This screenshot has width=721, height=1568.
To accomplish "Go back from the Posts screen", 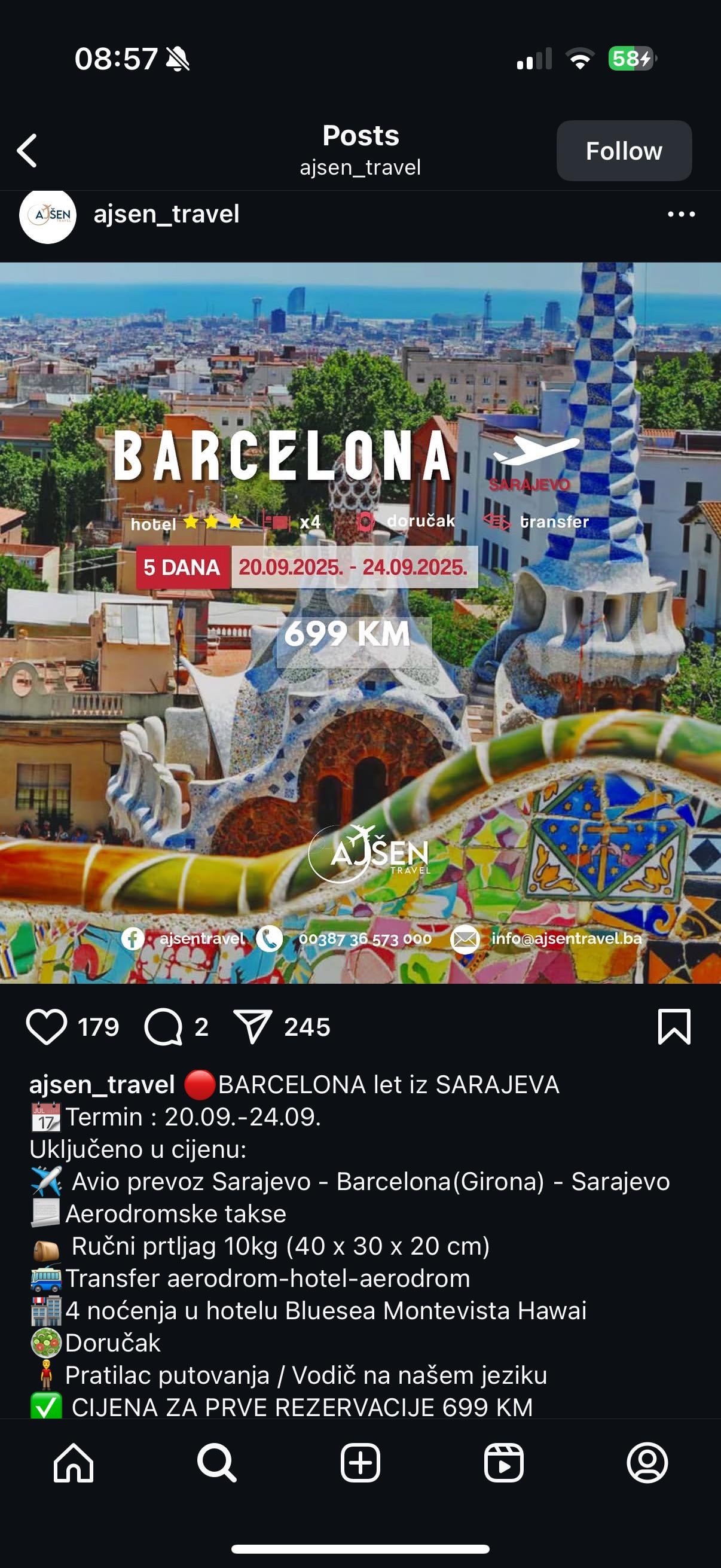I will pos(28,150).
